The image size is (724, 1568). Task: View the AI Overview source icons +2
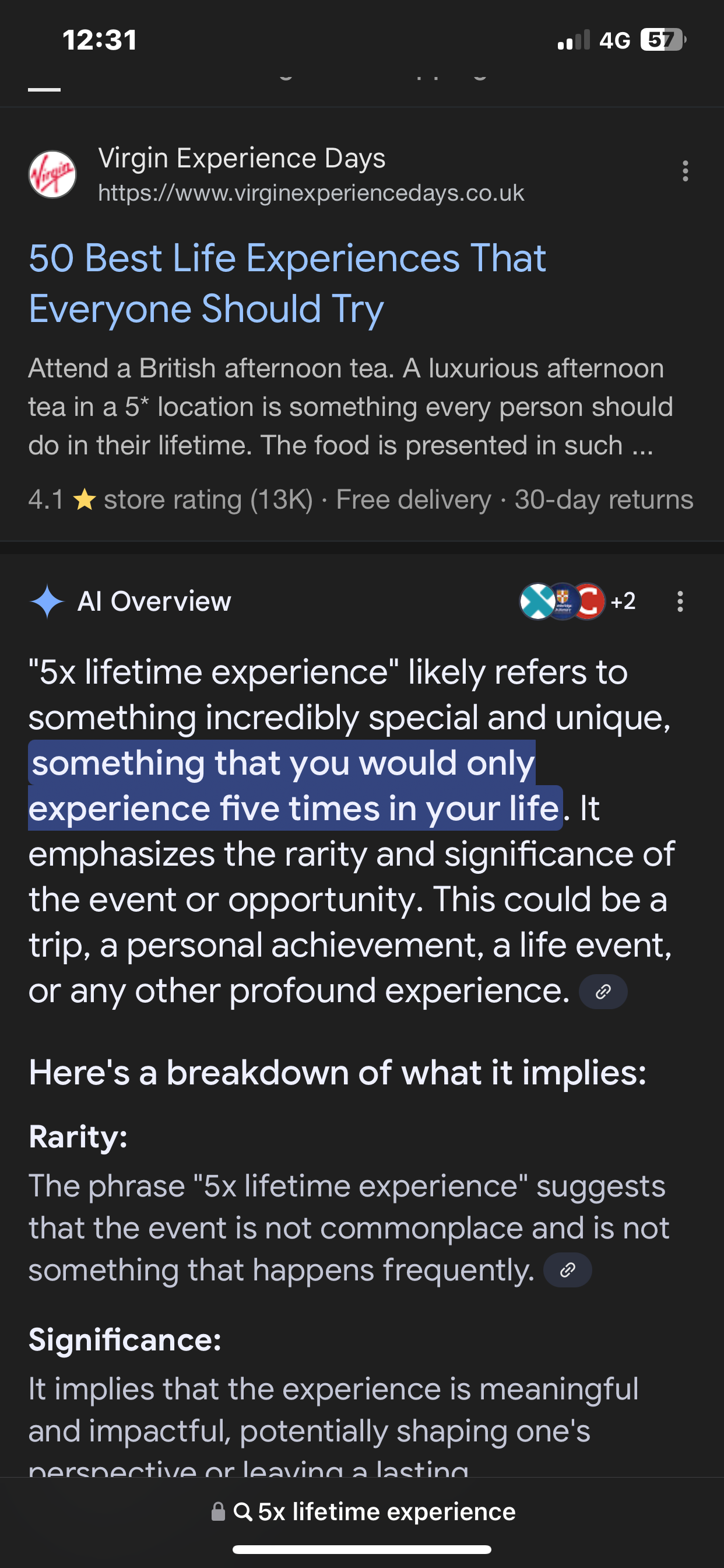(x=578, y=601)
